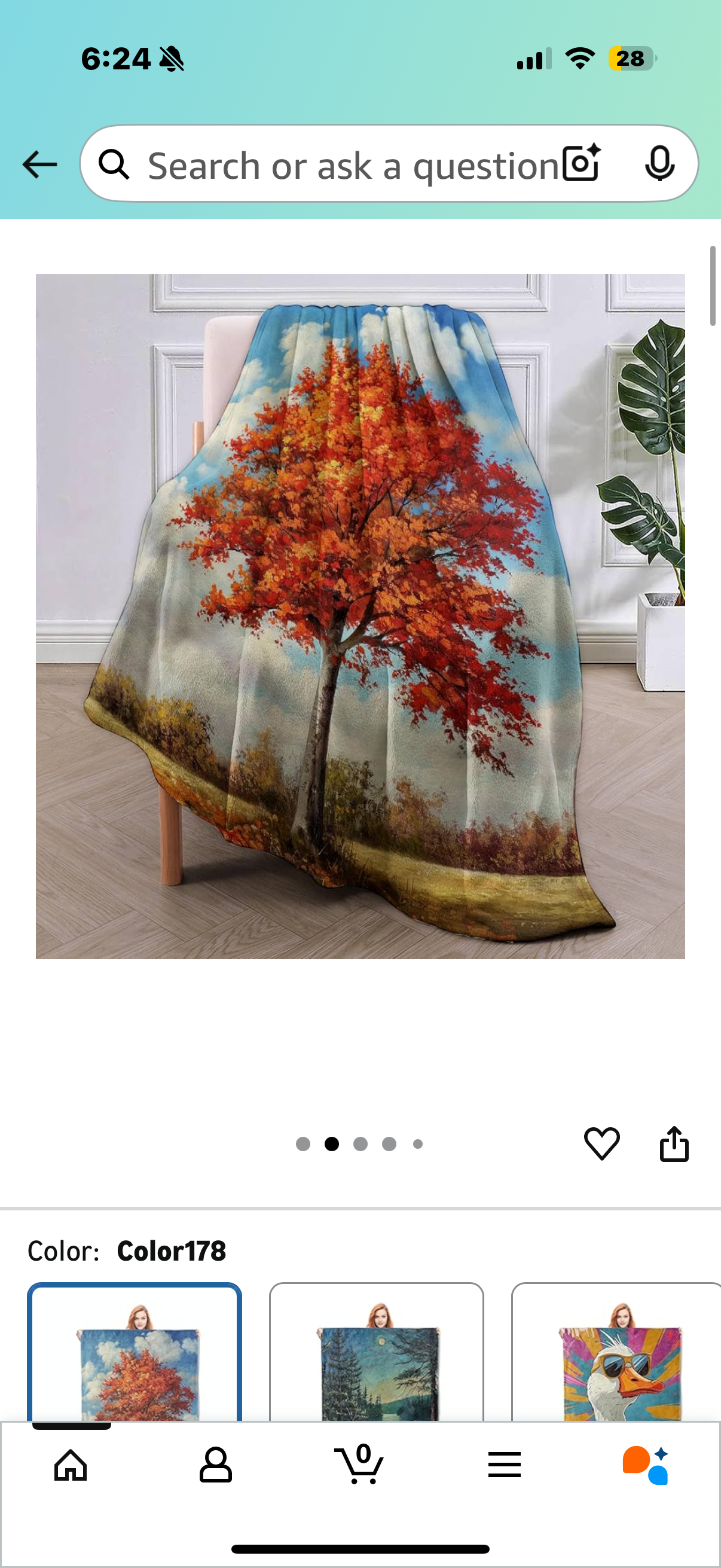Open camera lens visual search
Screen dimensions: 721x1568
pyautogui.click(x=581, y=163)
